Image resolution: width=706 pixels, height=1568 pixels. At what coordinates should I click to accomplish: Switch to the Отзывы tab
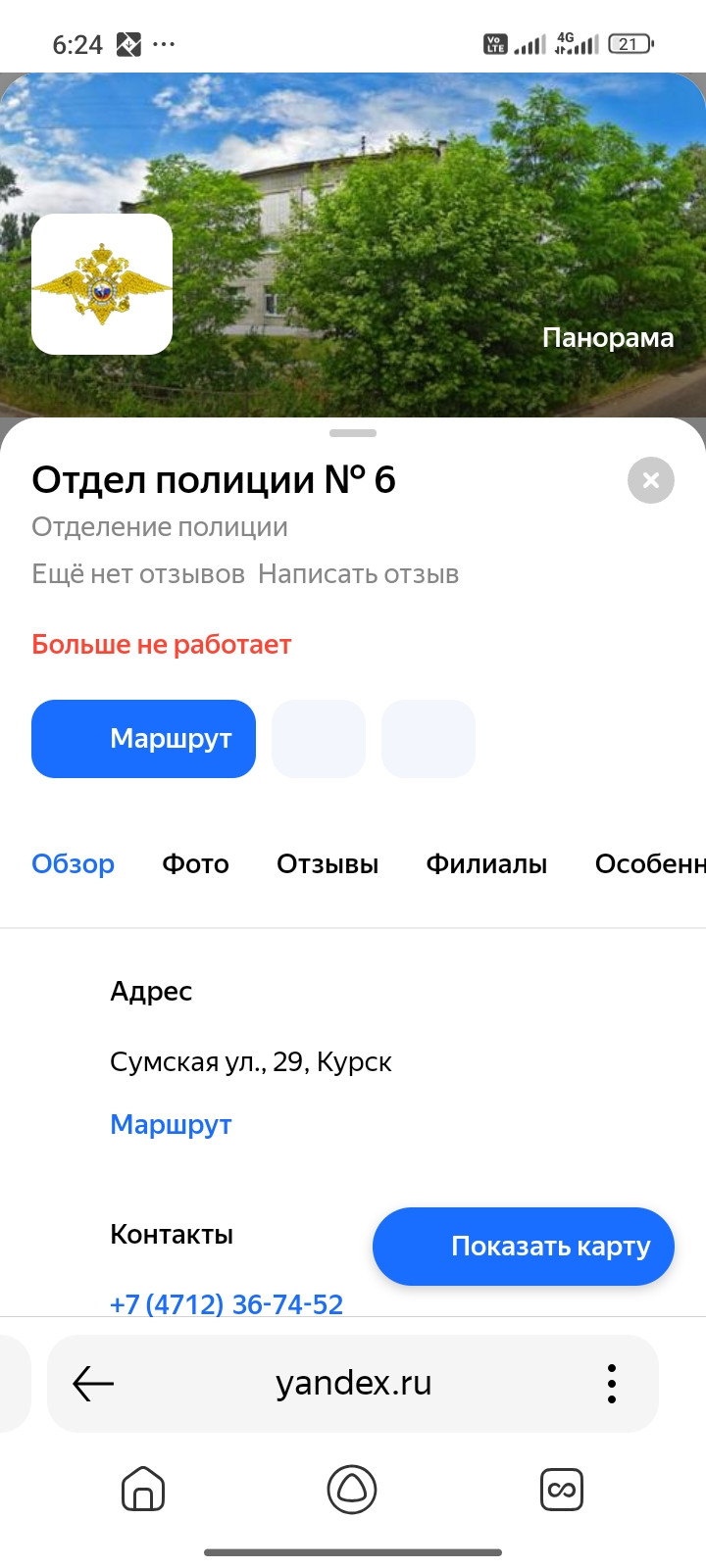327,864
